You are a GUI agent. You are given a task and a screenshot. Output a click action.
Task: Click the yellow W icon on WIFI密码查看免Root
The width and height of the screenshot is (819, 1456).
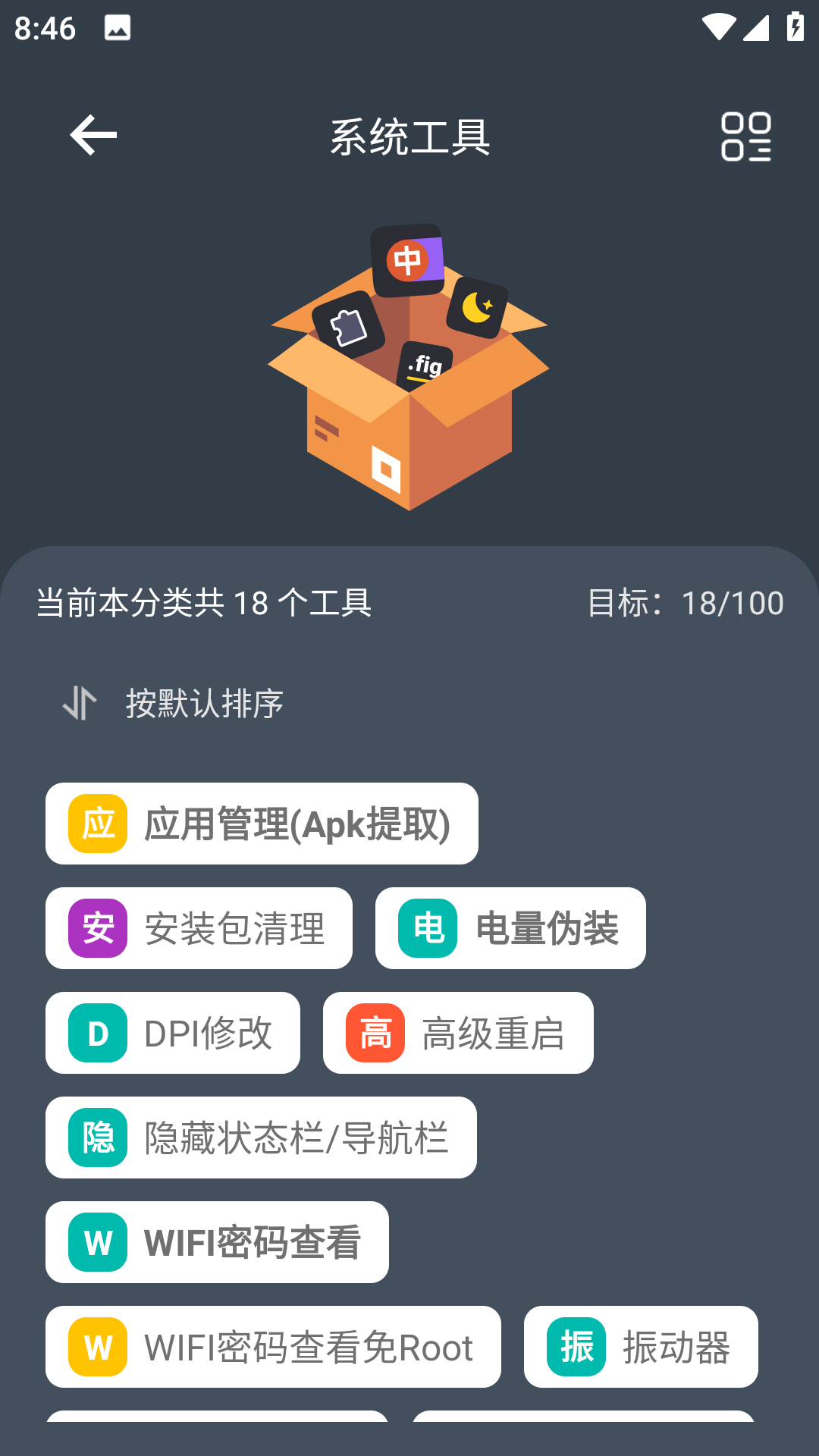[97, 1347]
